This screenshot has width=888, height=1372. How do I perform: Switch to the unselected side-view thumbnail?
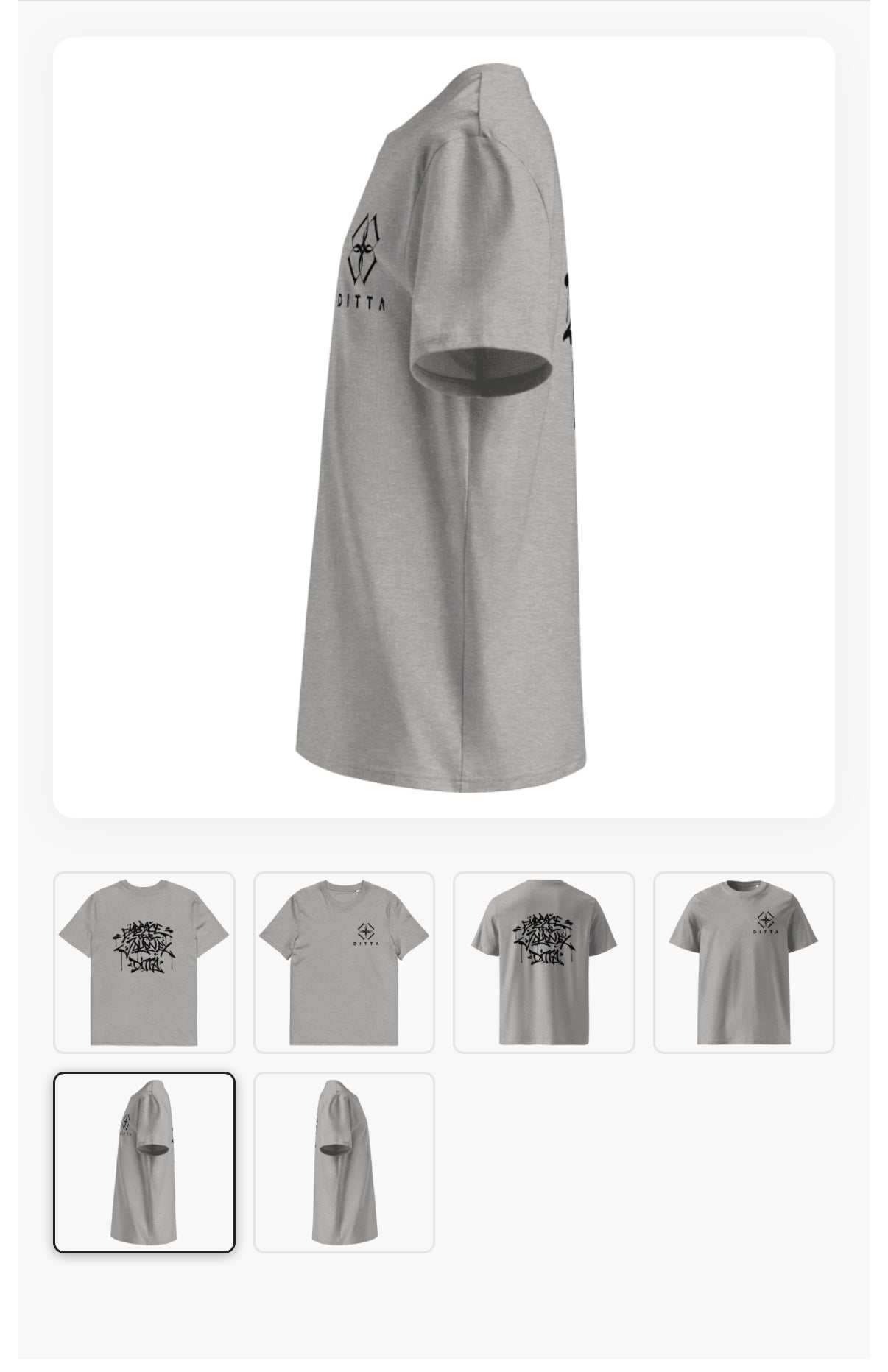click(344, 1162)
